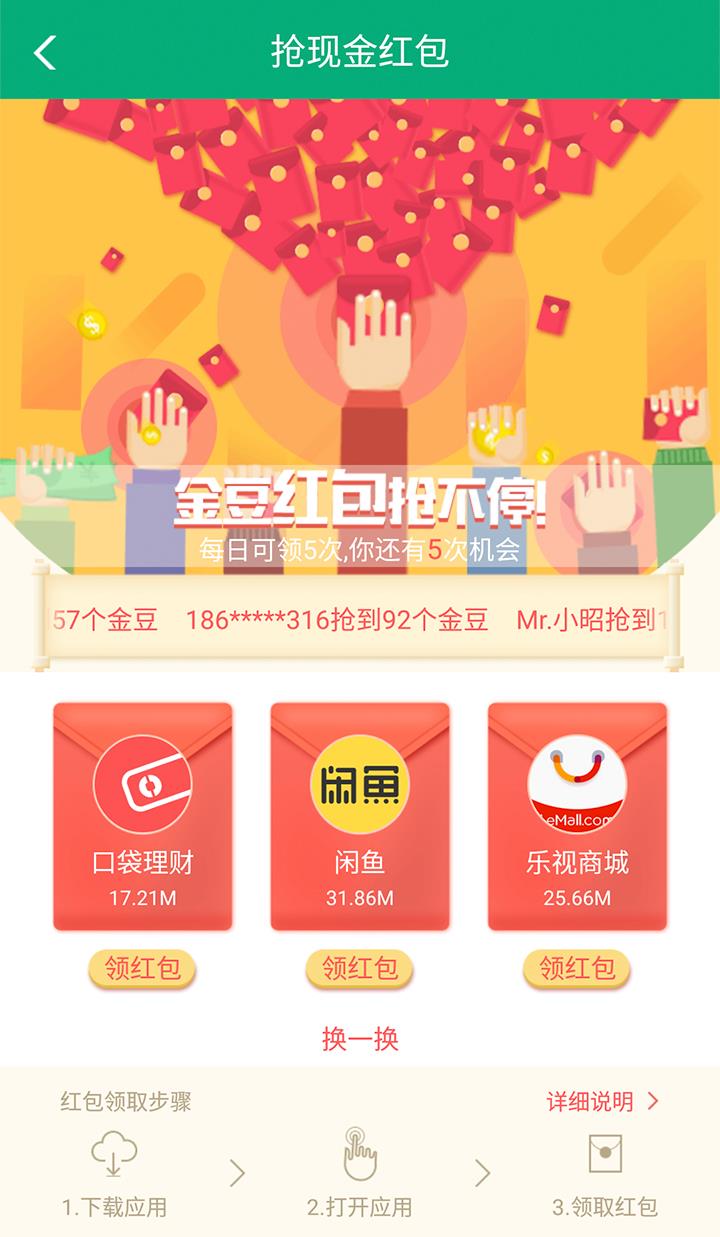The height and width of the screenshot is (1237, 720).
Task: Go back using the header arrow
Action: click(x=45, y=51)
